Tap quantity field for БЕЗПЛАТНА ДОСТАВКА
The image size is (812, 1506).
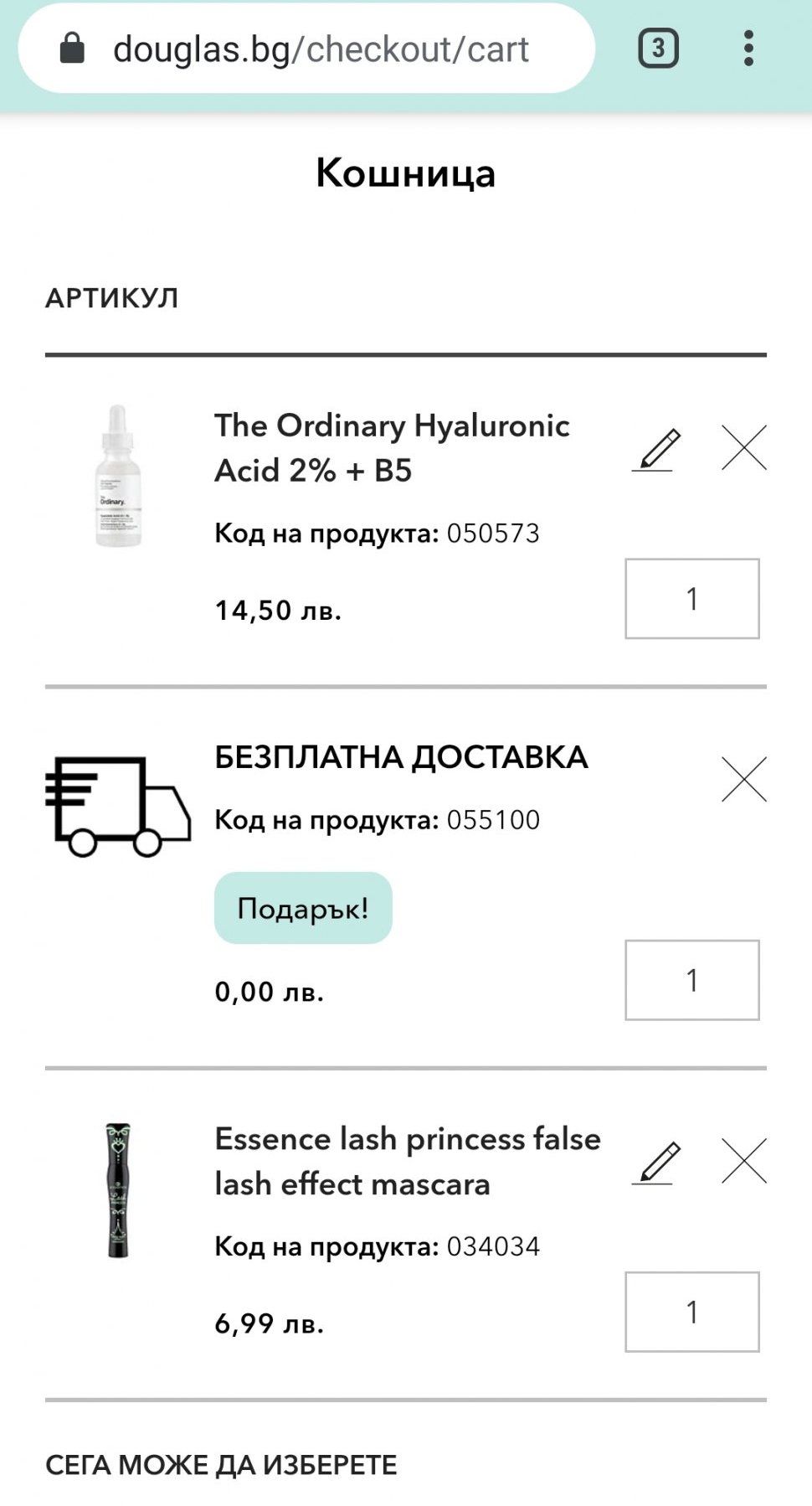691,980
